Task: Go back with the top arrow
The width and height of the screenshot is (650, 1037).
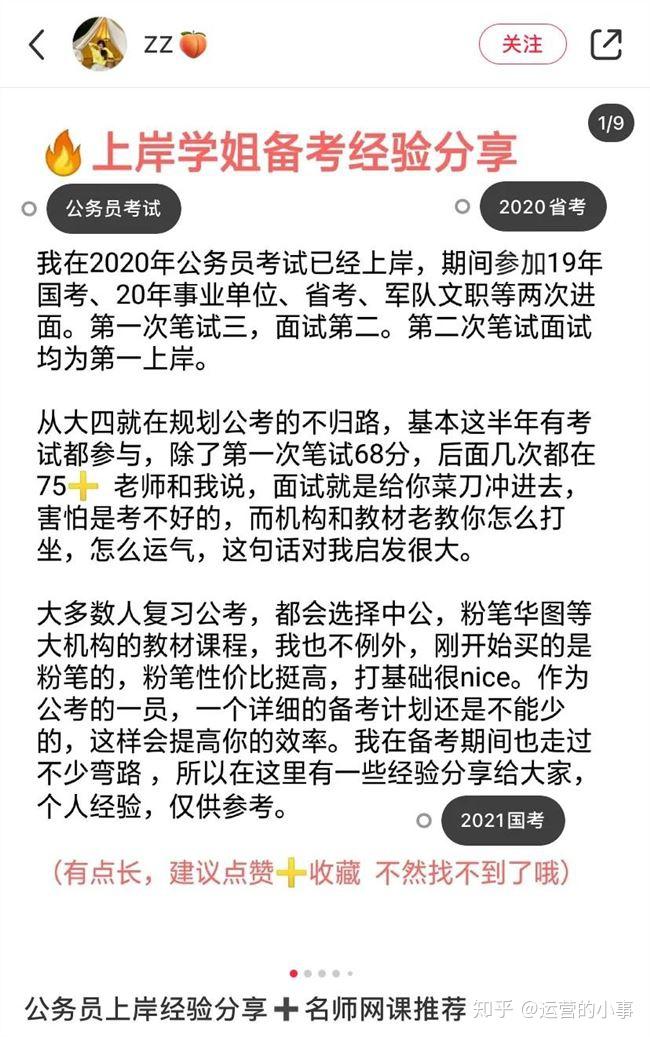Action: pyautogui.click(x=38, y=45)
